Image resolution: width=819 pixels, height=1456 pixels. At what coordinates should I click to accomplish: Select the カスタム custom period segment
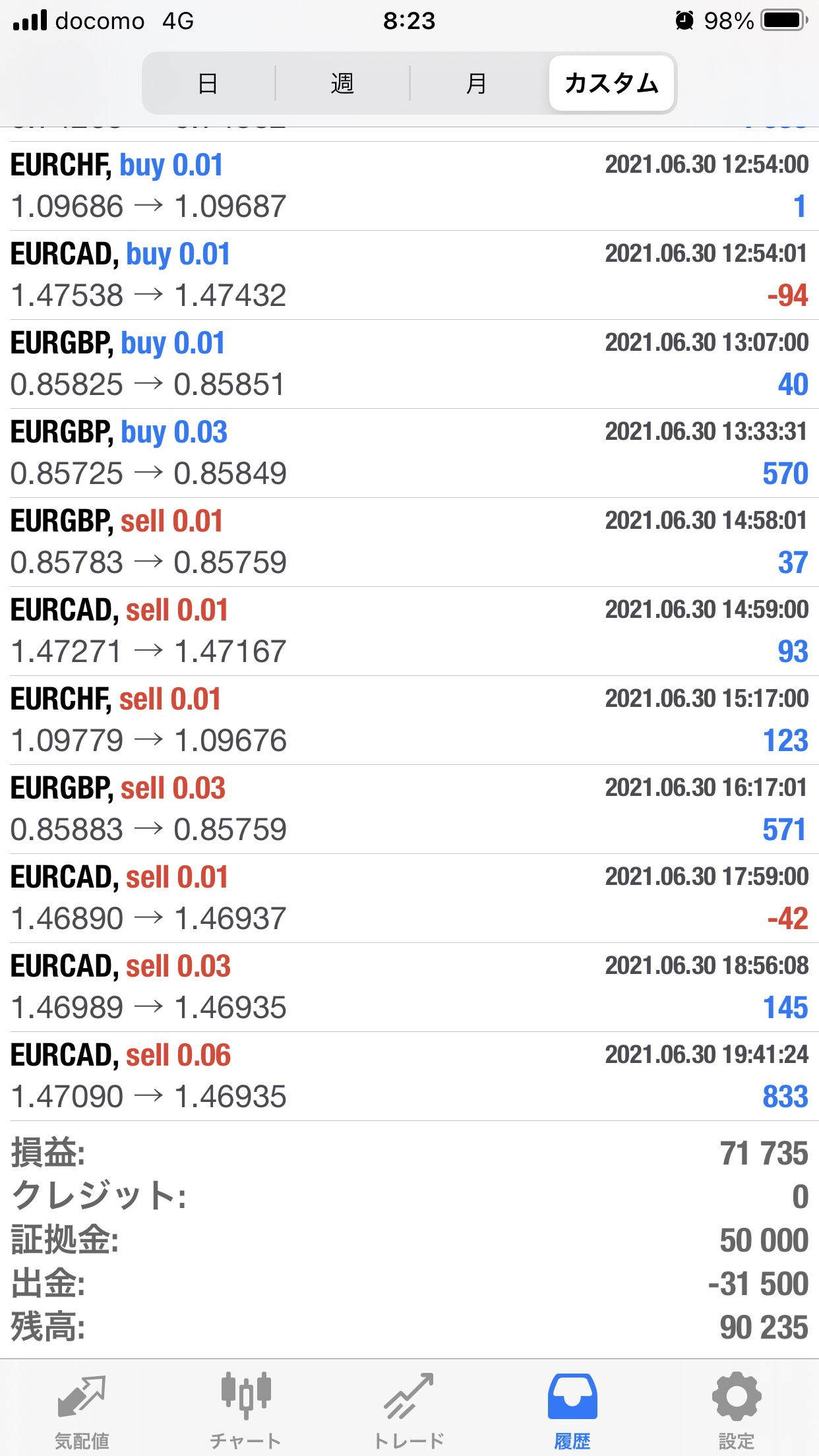pos(611,83)
